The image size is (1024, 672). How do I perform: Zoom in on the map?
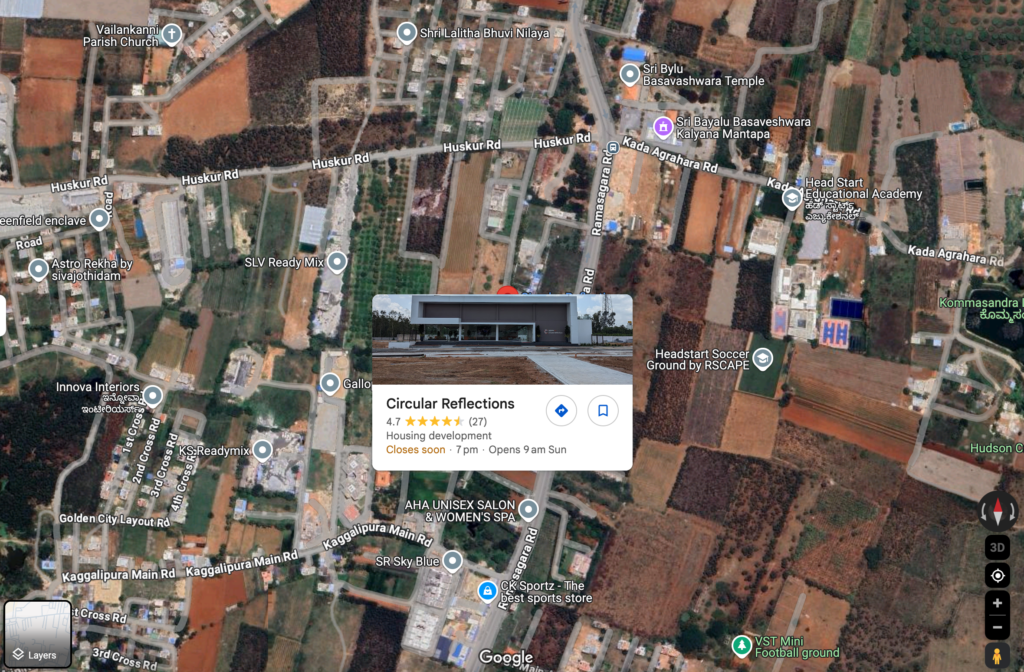997,603
